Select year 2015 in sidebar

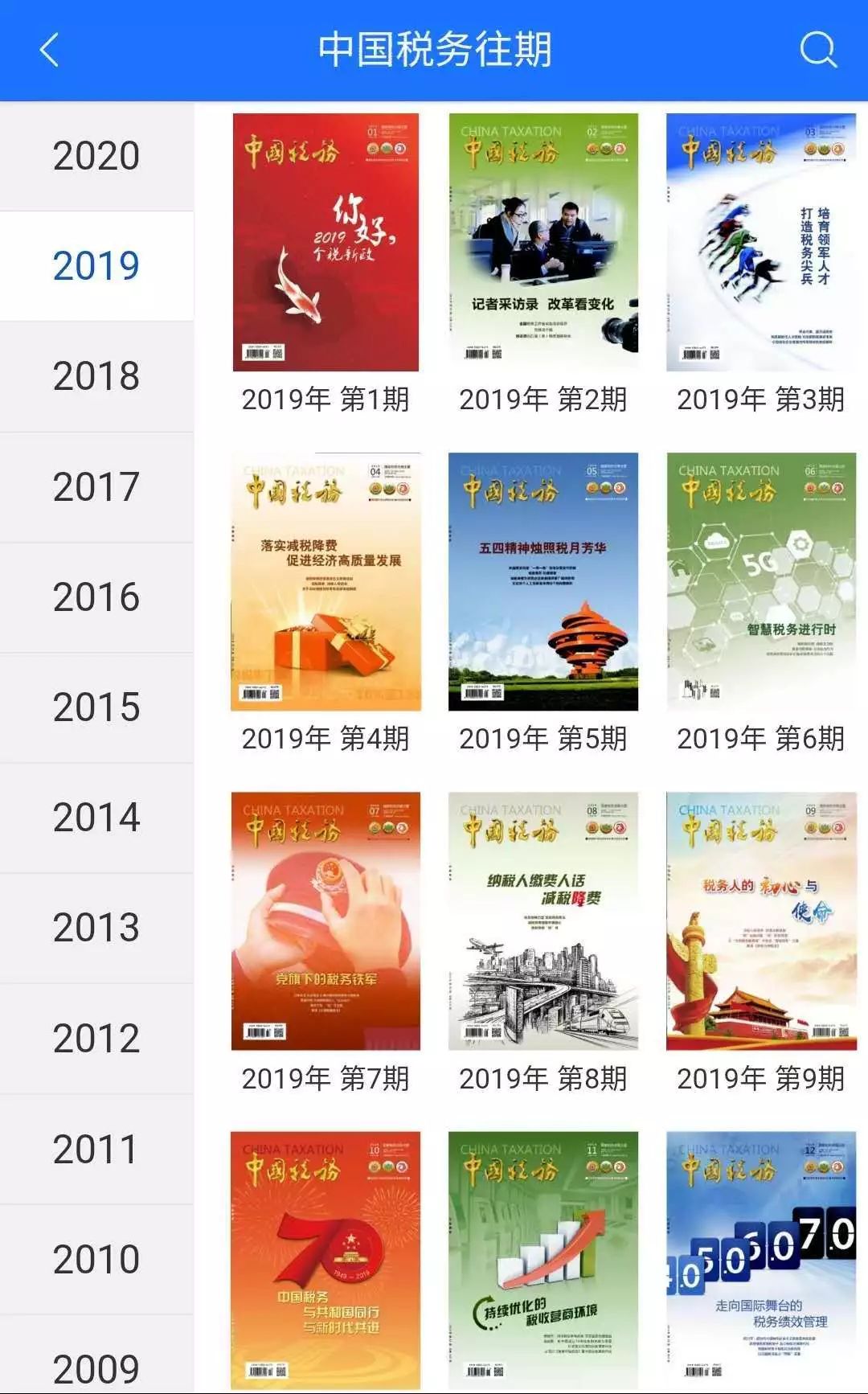pos(96,707)
